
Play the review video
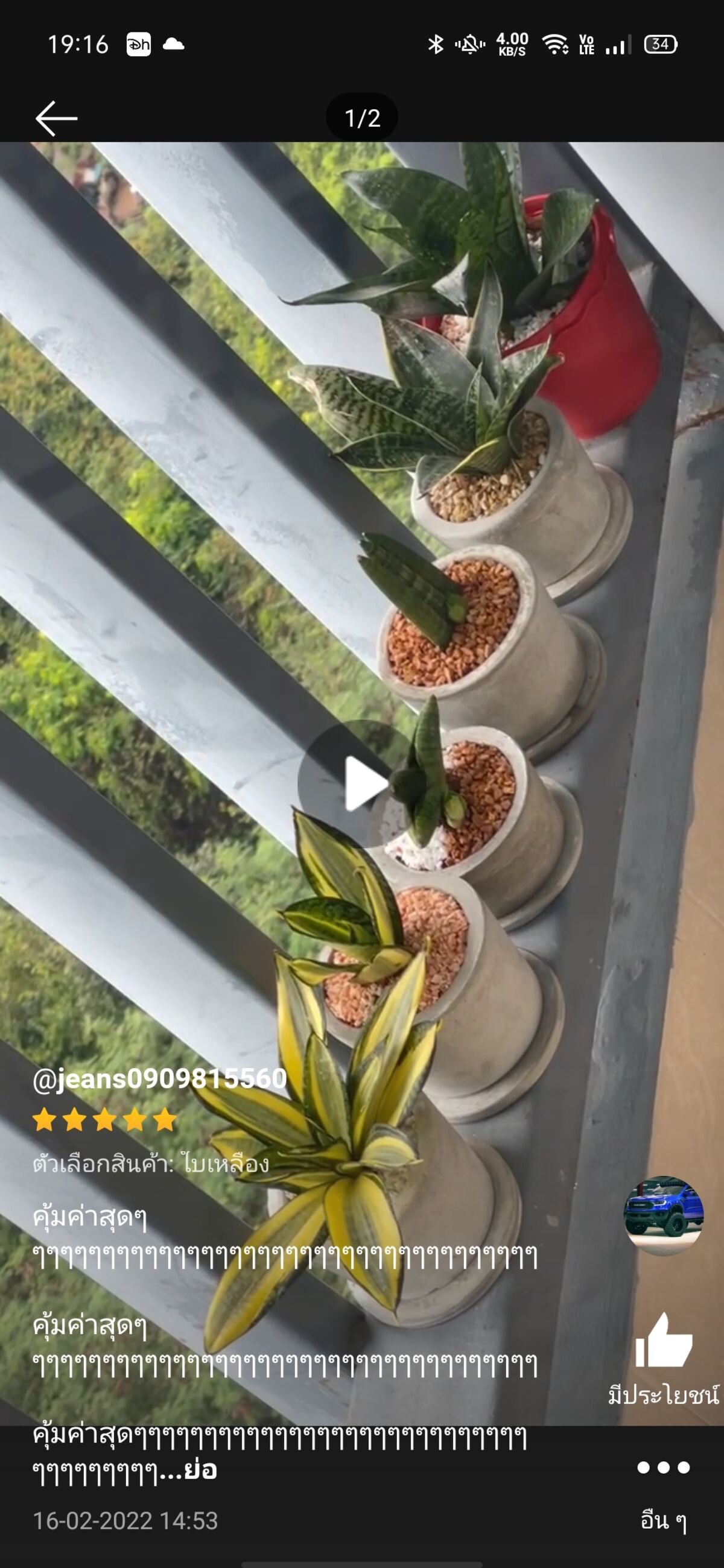point(361,783)
